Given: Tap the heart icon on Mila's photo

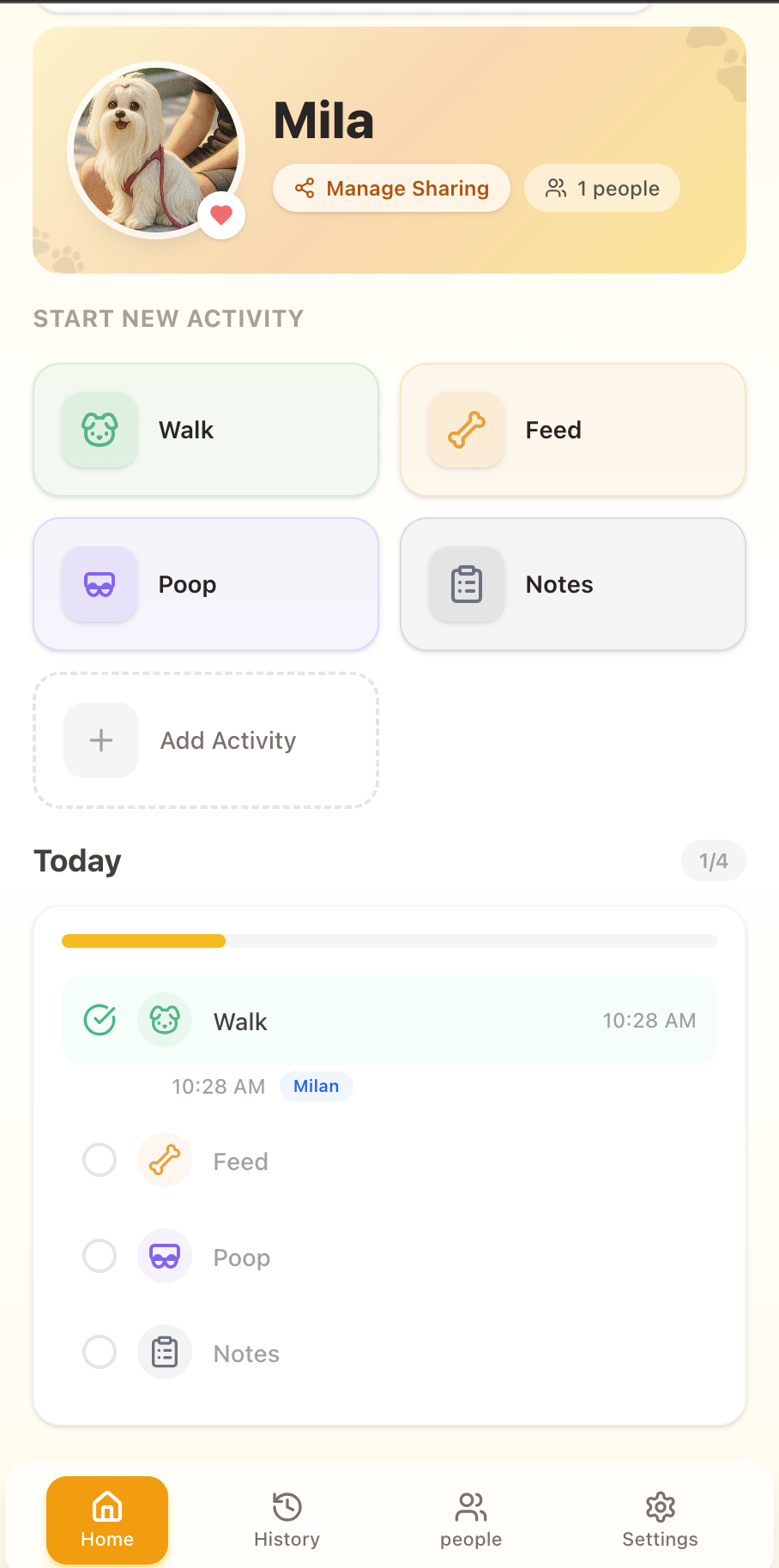Looking at the screenshot, I should coord(221,214).
